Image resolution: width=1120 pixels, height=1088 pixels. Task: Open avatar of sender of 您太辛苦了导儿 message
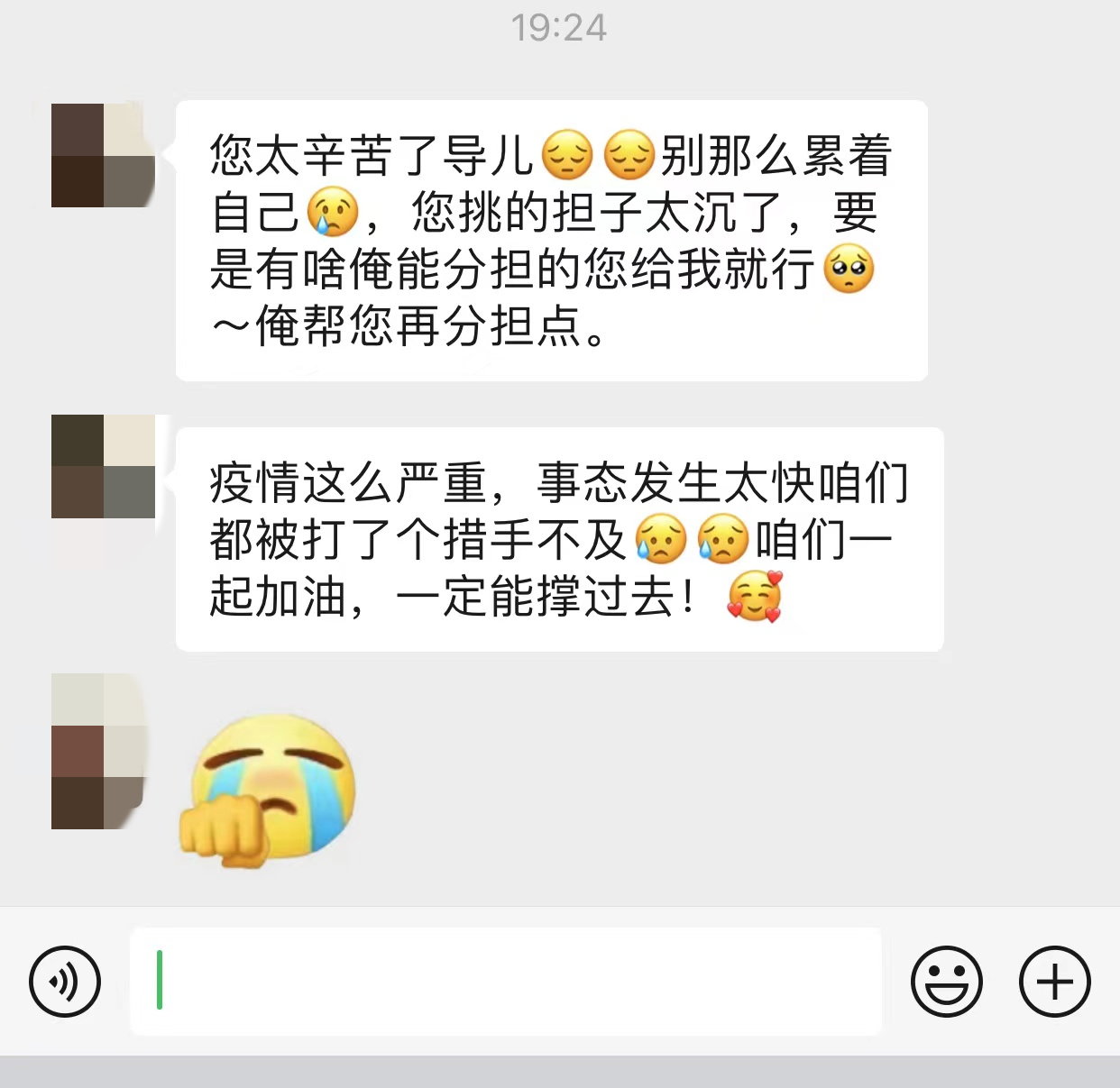(103, 155)
